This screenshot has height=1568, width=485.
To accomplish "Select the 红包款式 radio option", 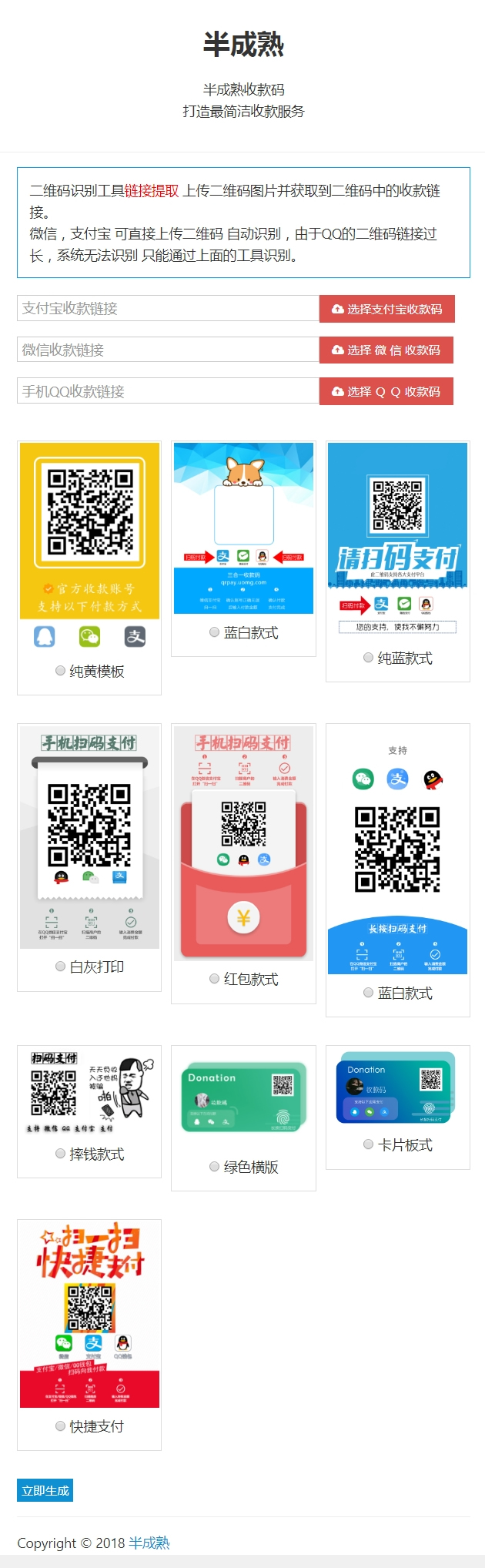I will [215, 979].
